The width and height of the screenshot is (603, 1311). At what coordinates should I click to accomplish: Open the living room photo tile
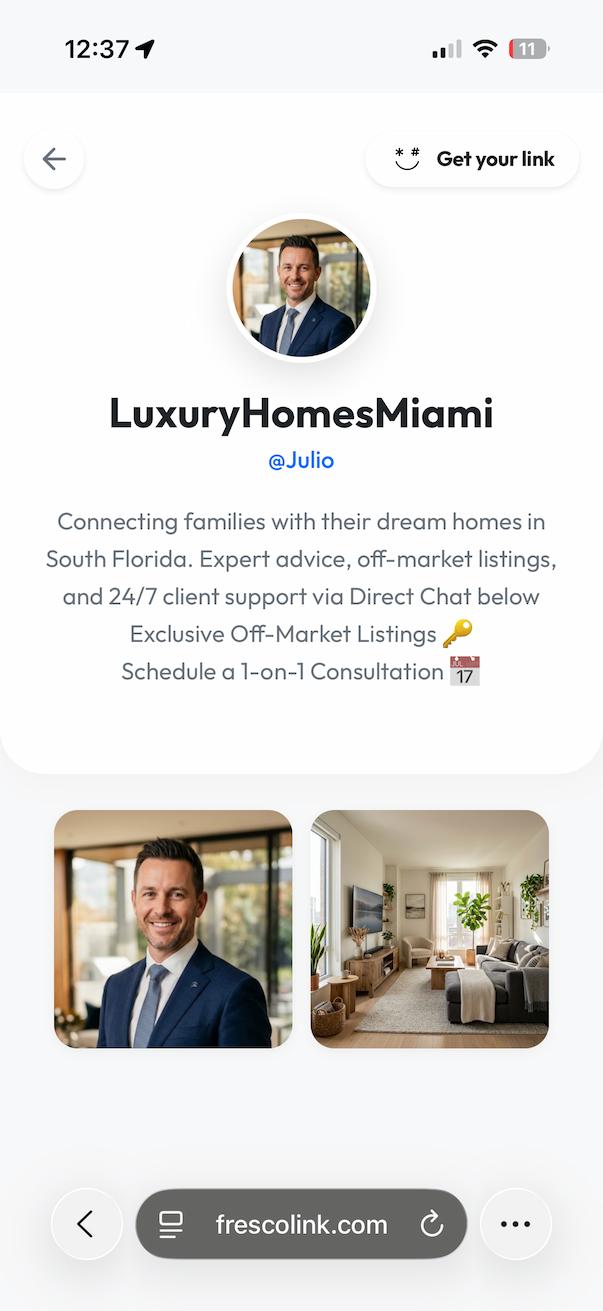(x=430, y=929)
